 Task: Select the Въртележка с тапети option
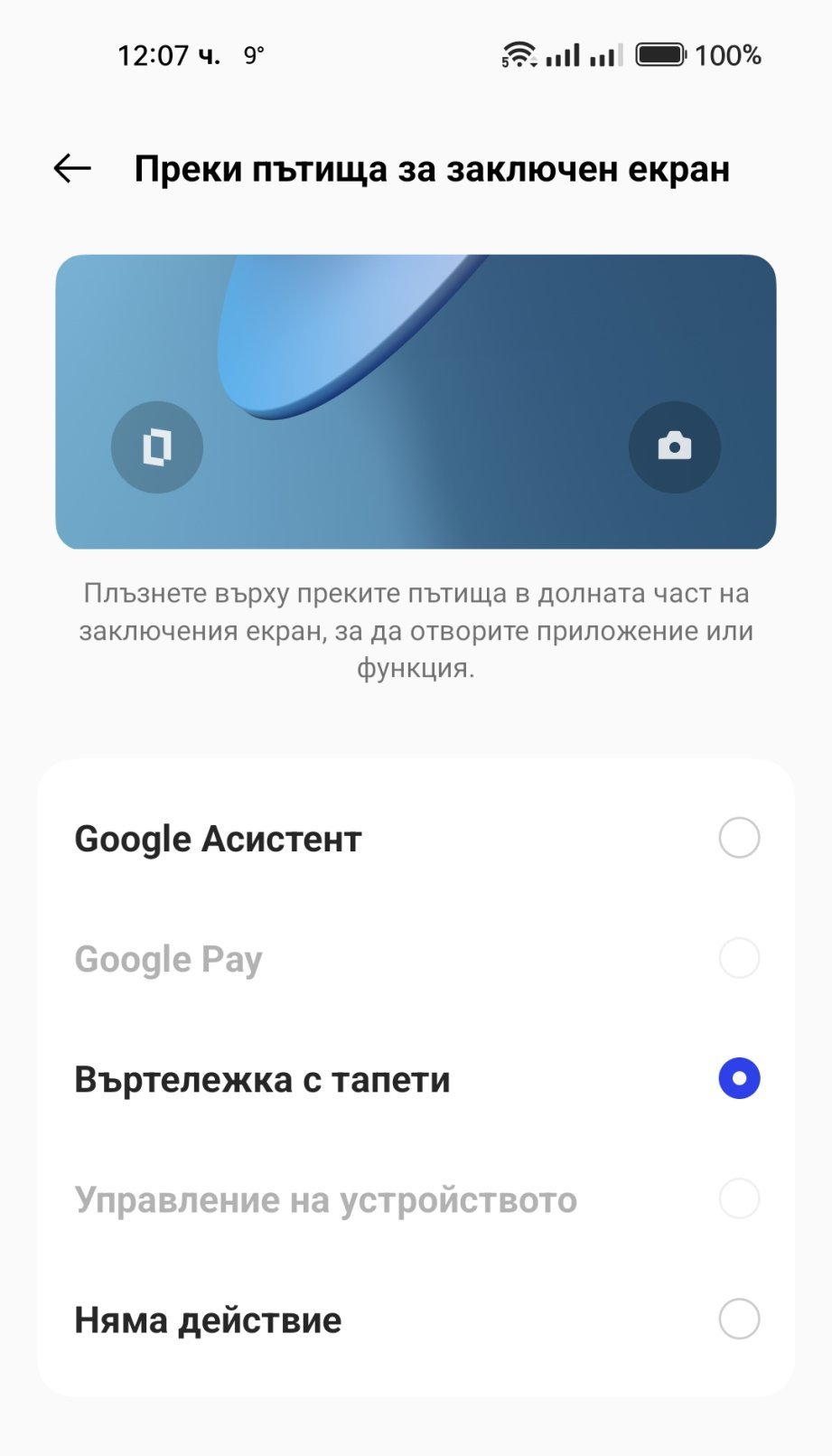click(738, 1078)
